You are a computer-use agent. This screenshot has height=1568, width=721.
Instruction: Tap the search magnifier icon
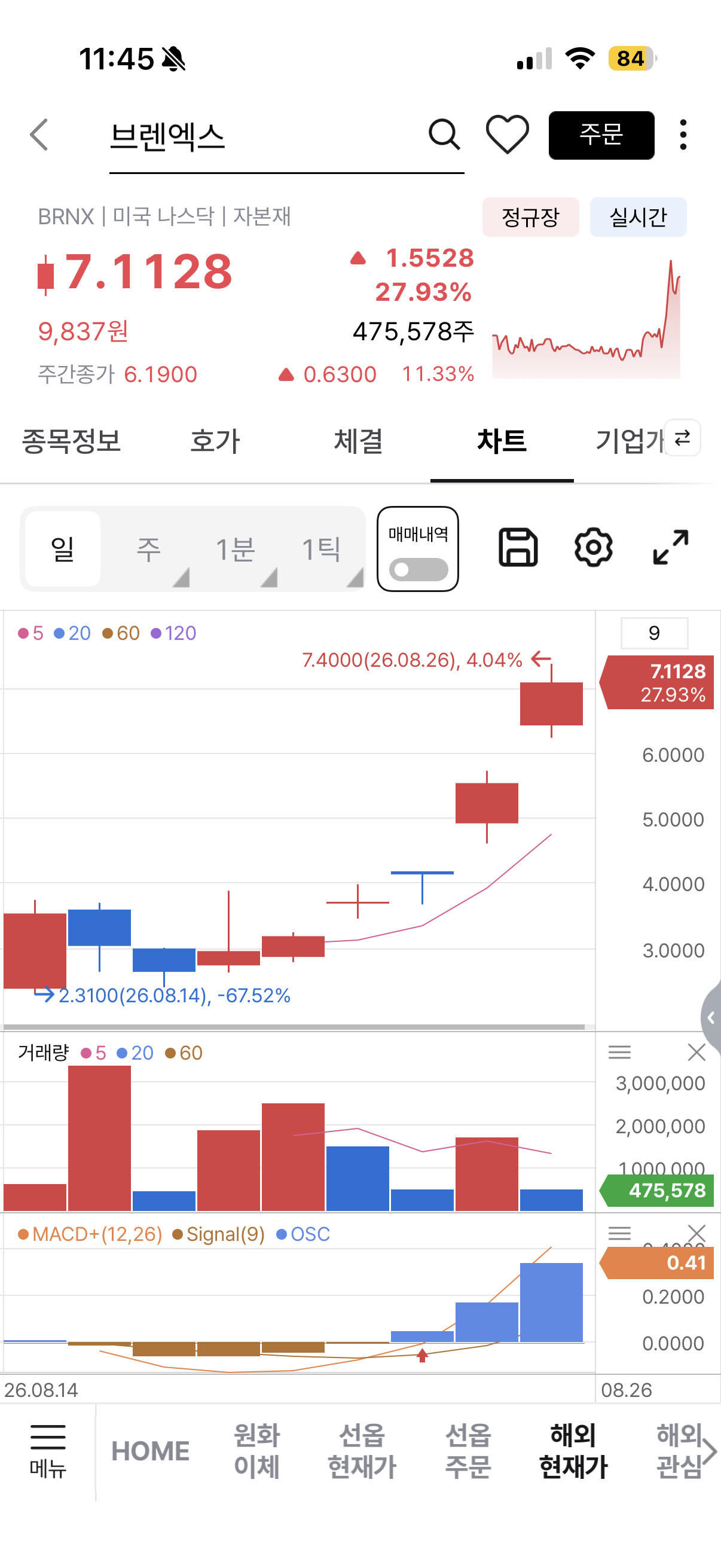pyautogui.click(x=444, y=135)
